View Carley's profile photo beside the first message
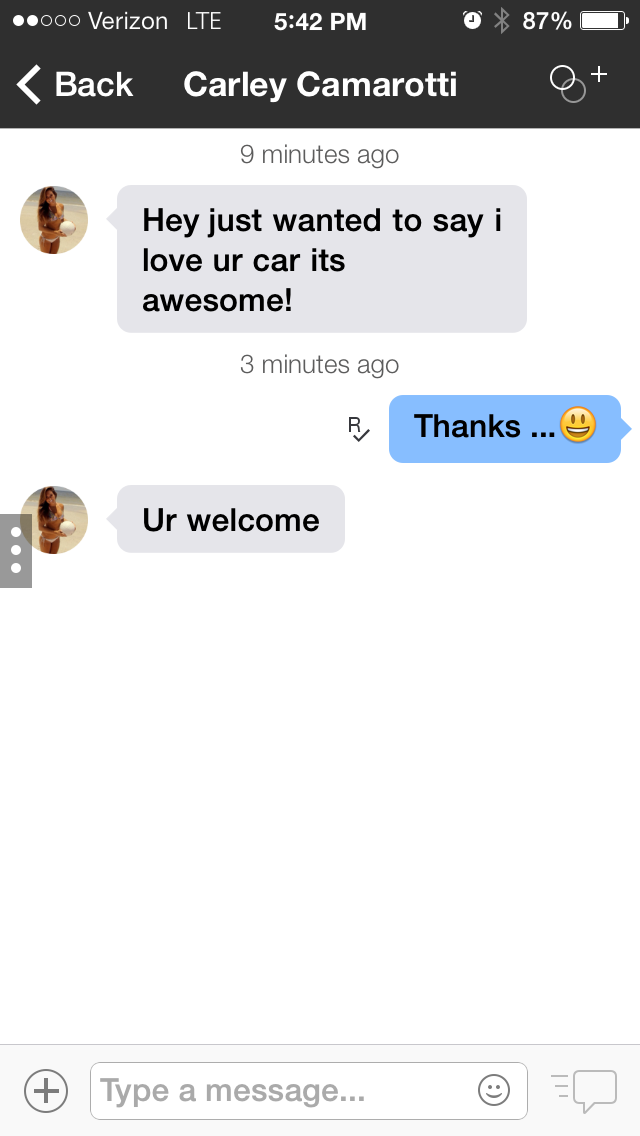 [54, 219]
